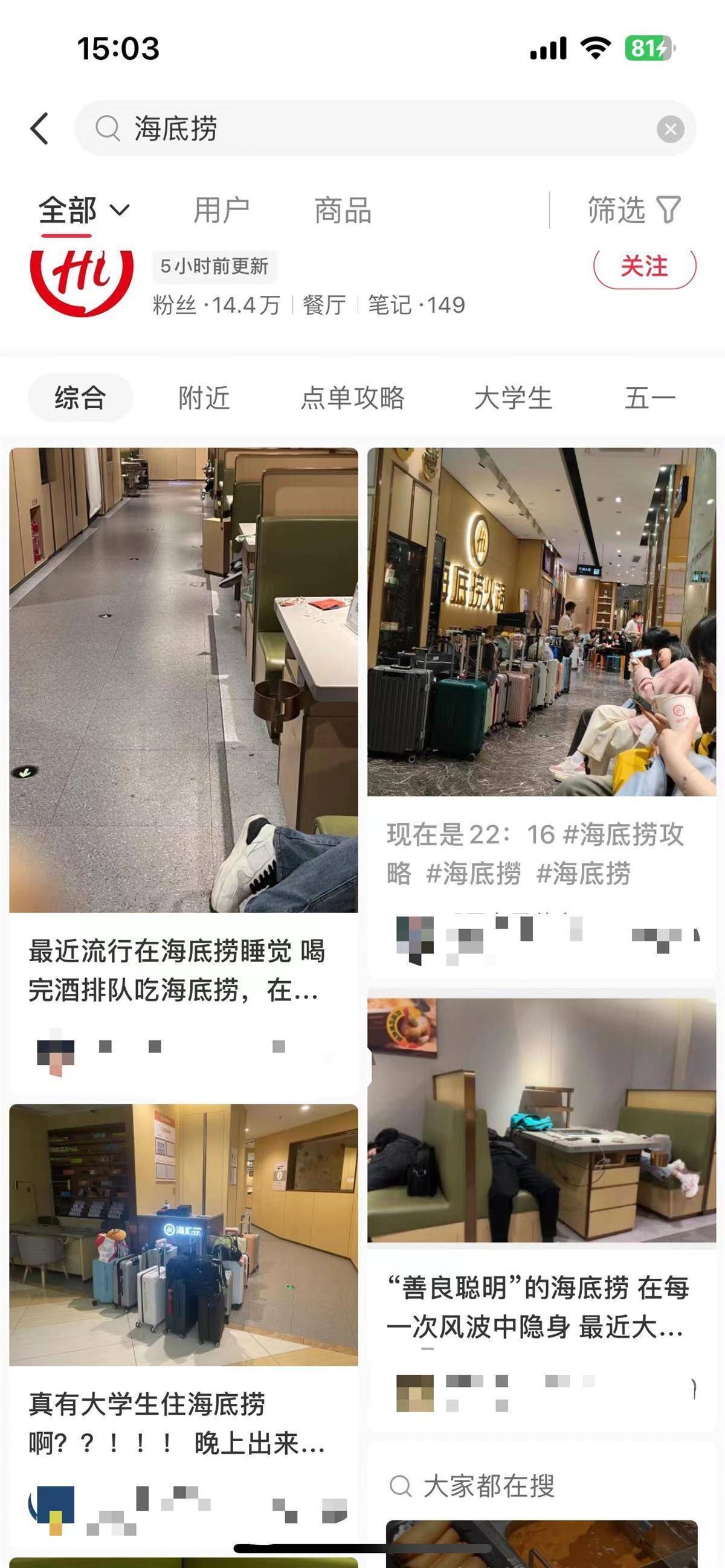The height and width of the screenshot is (1568, 725).
Task: Switch to the 商品 tab
Action: 343,211
